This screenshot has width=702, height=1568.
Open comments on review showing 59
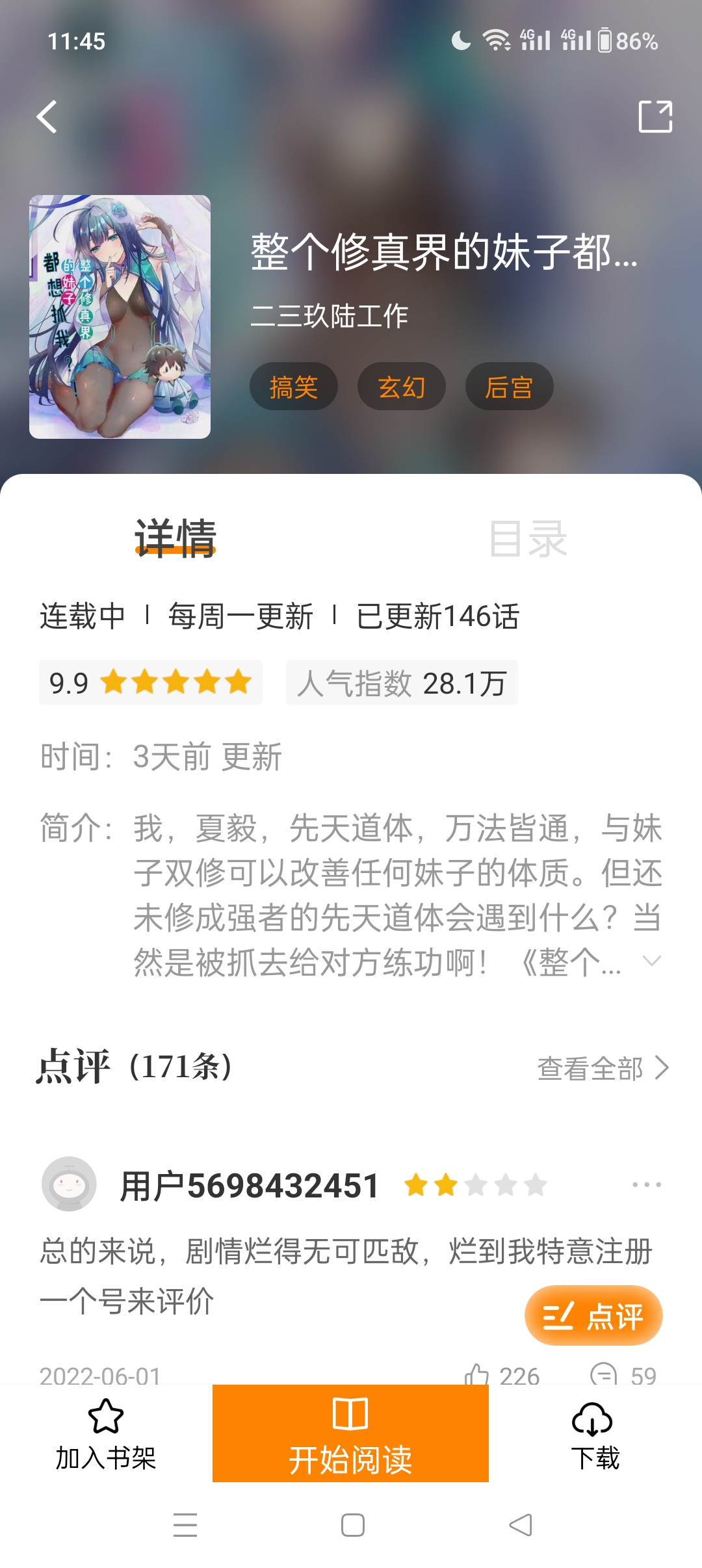click(x=603, y=1373)
